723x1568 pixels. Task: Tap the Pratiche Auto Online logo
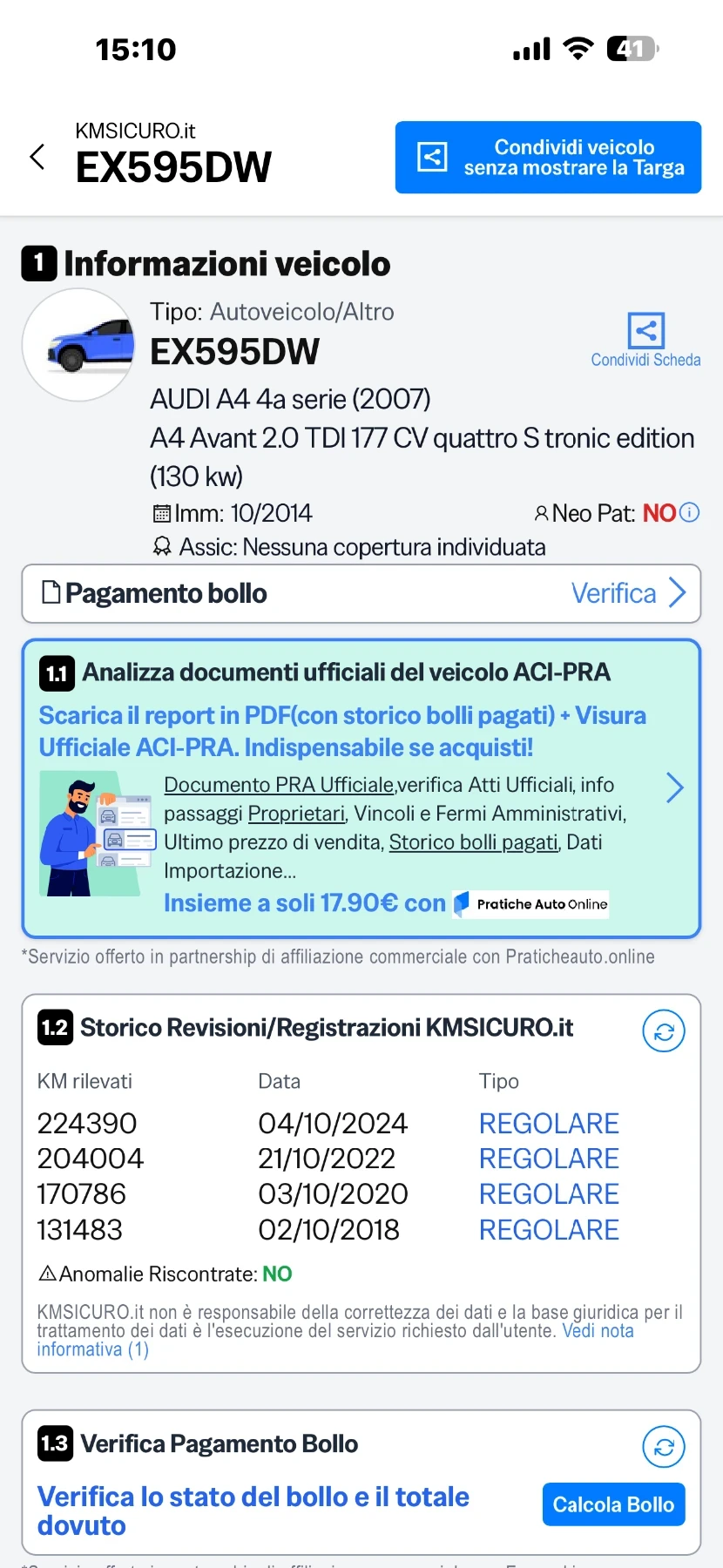click(x=530, y=903)
